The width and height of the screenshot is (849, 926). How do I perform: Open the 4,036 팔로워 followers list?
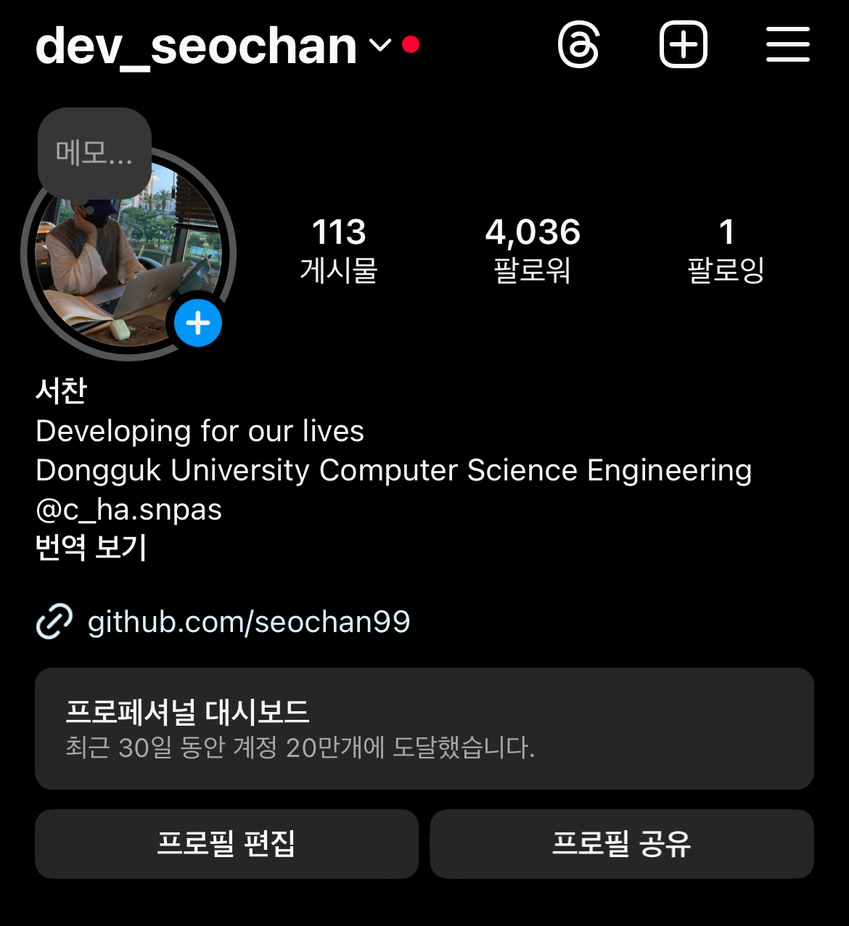[x=532, y=250]
